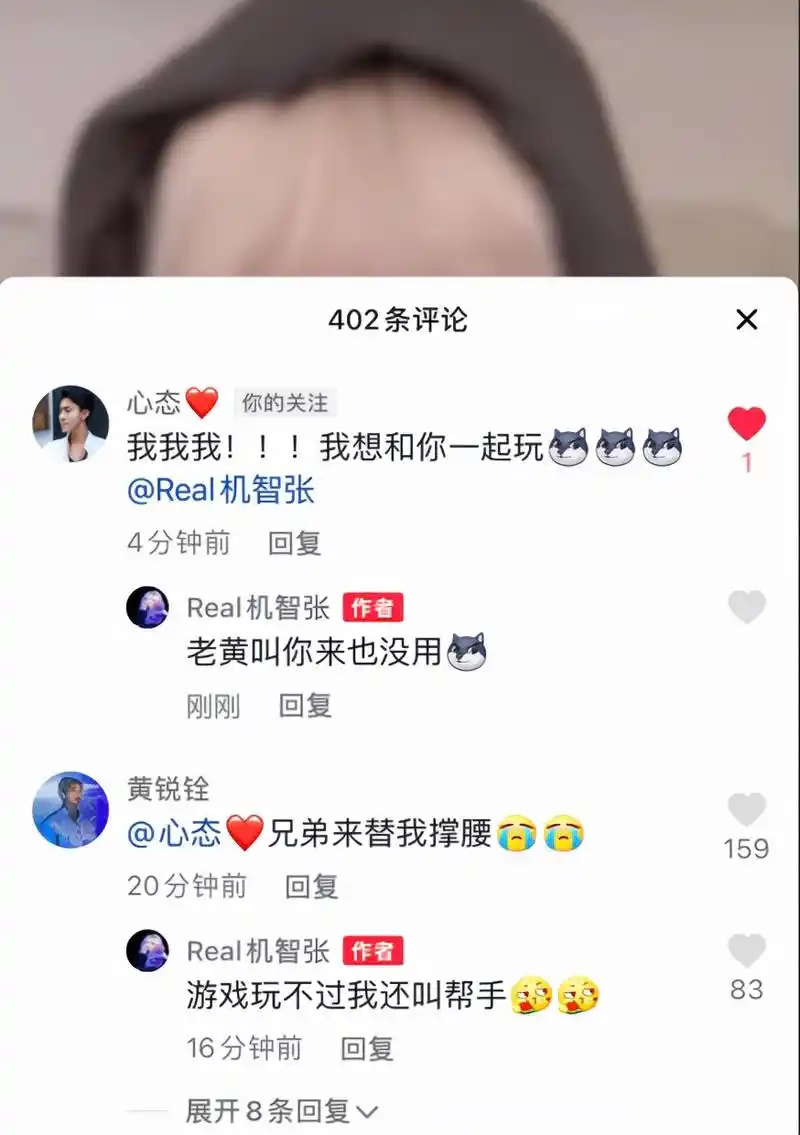Select the 你的关注 badge on 心态's comment

(x=286, y=404)
